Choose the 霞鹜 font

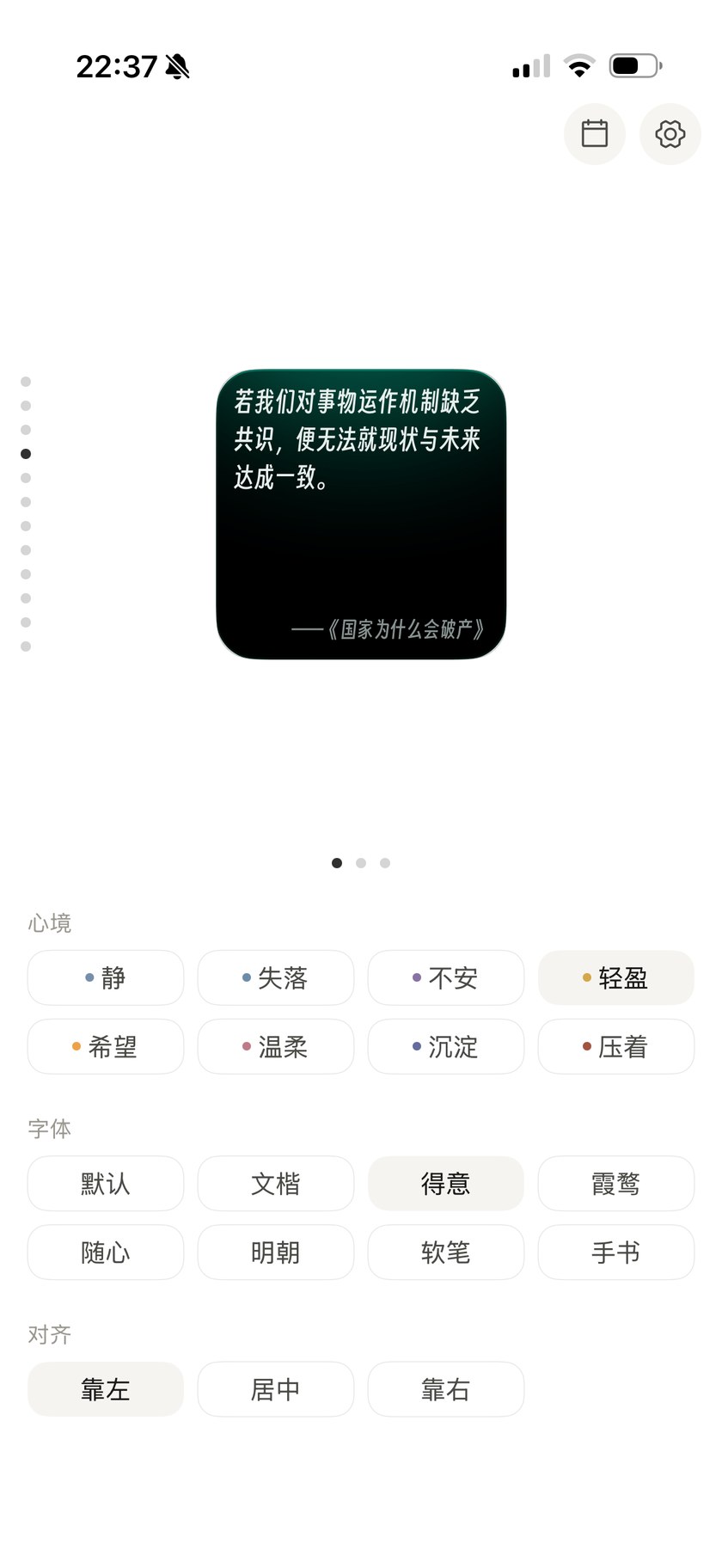pyautogui.click(x=616, y=1184)
